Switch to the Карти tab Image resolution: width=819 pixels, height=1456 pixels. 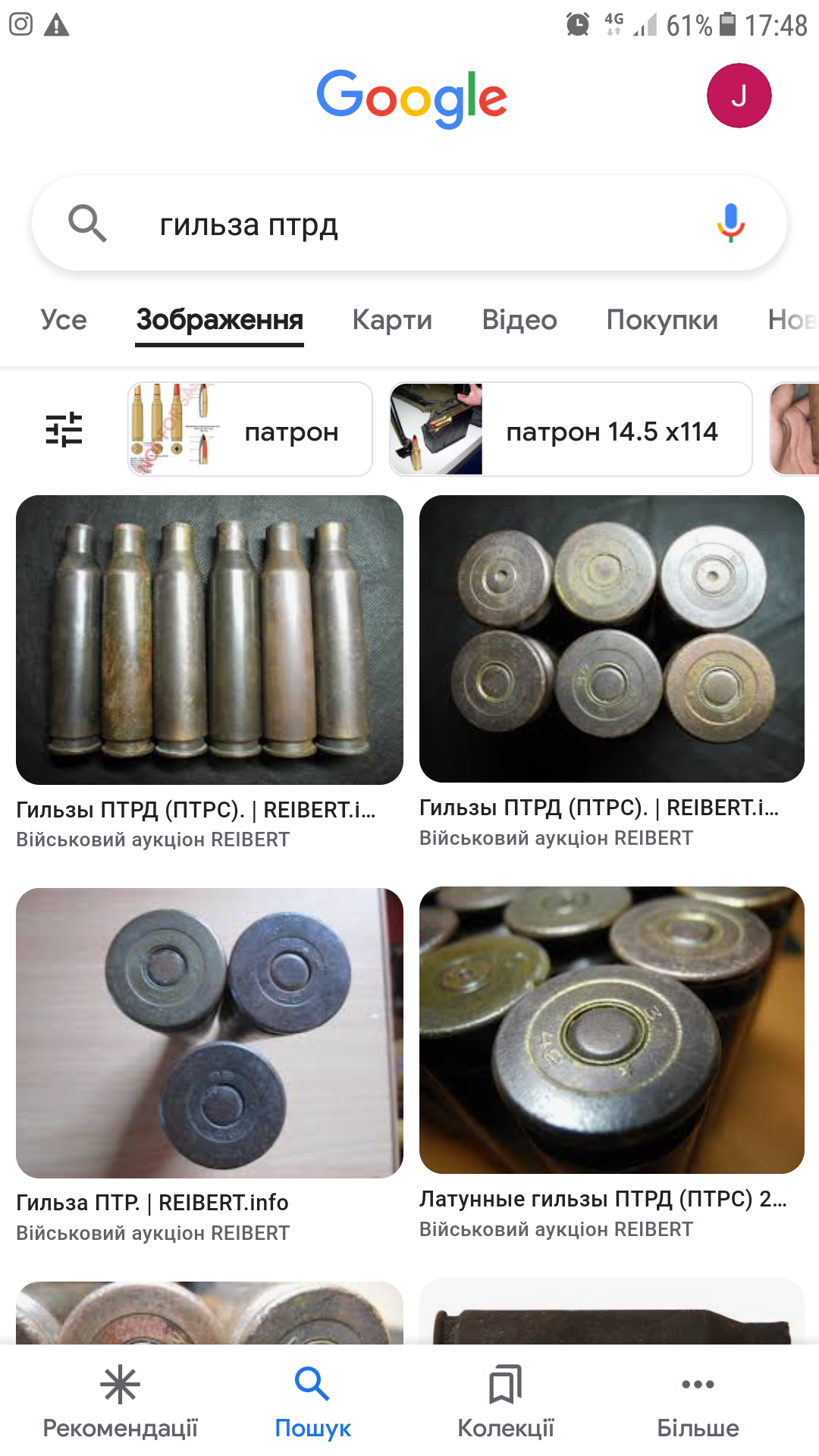pyautogui.click(x=392, y=320)
